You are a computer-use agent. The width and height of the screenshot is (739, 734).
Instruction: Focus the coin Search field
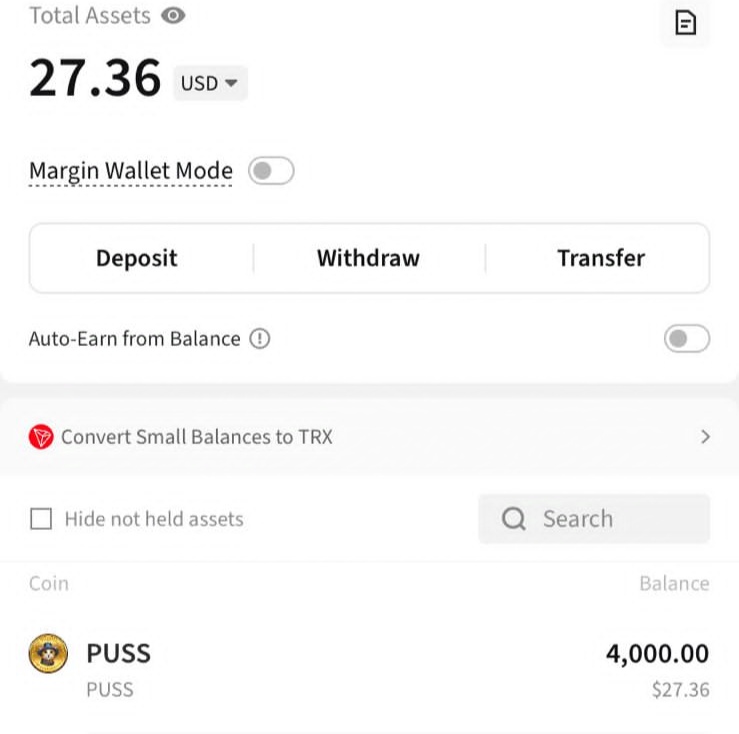pos(594,519)
